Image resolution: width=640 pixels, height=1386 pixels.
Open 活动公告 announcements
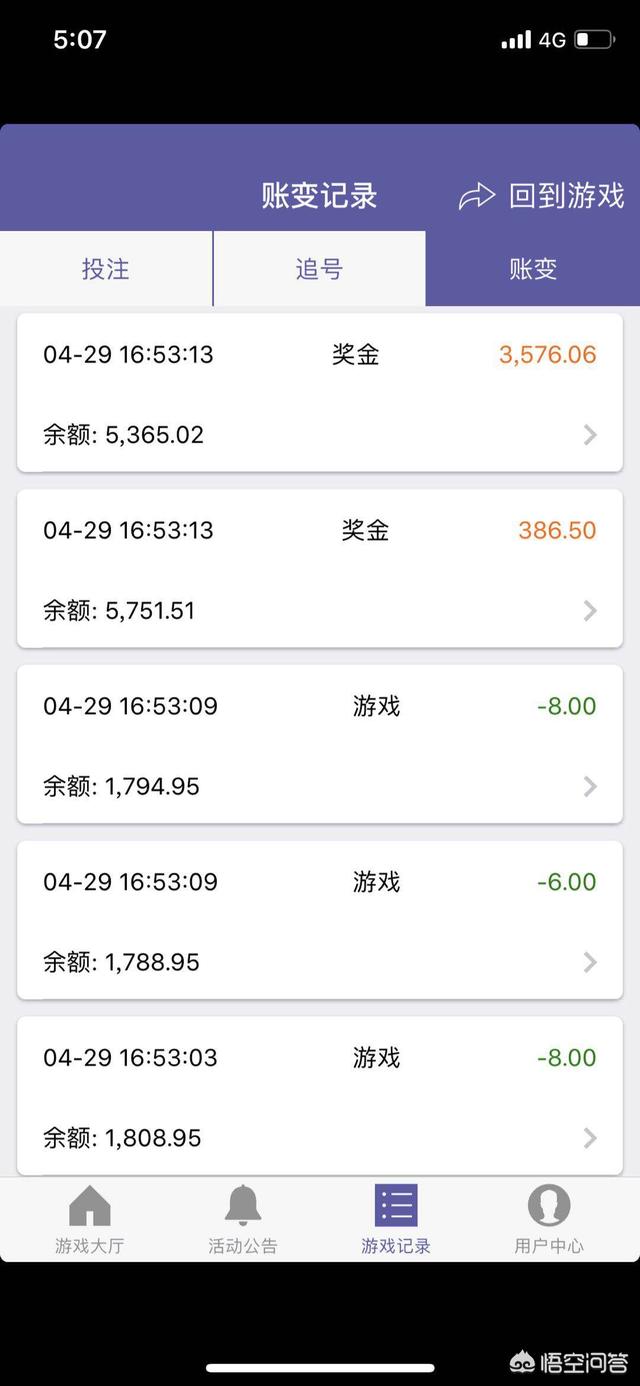pos(242,1220)
